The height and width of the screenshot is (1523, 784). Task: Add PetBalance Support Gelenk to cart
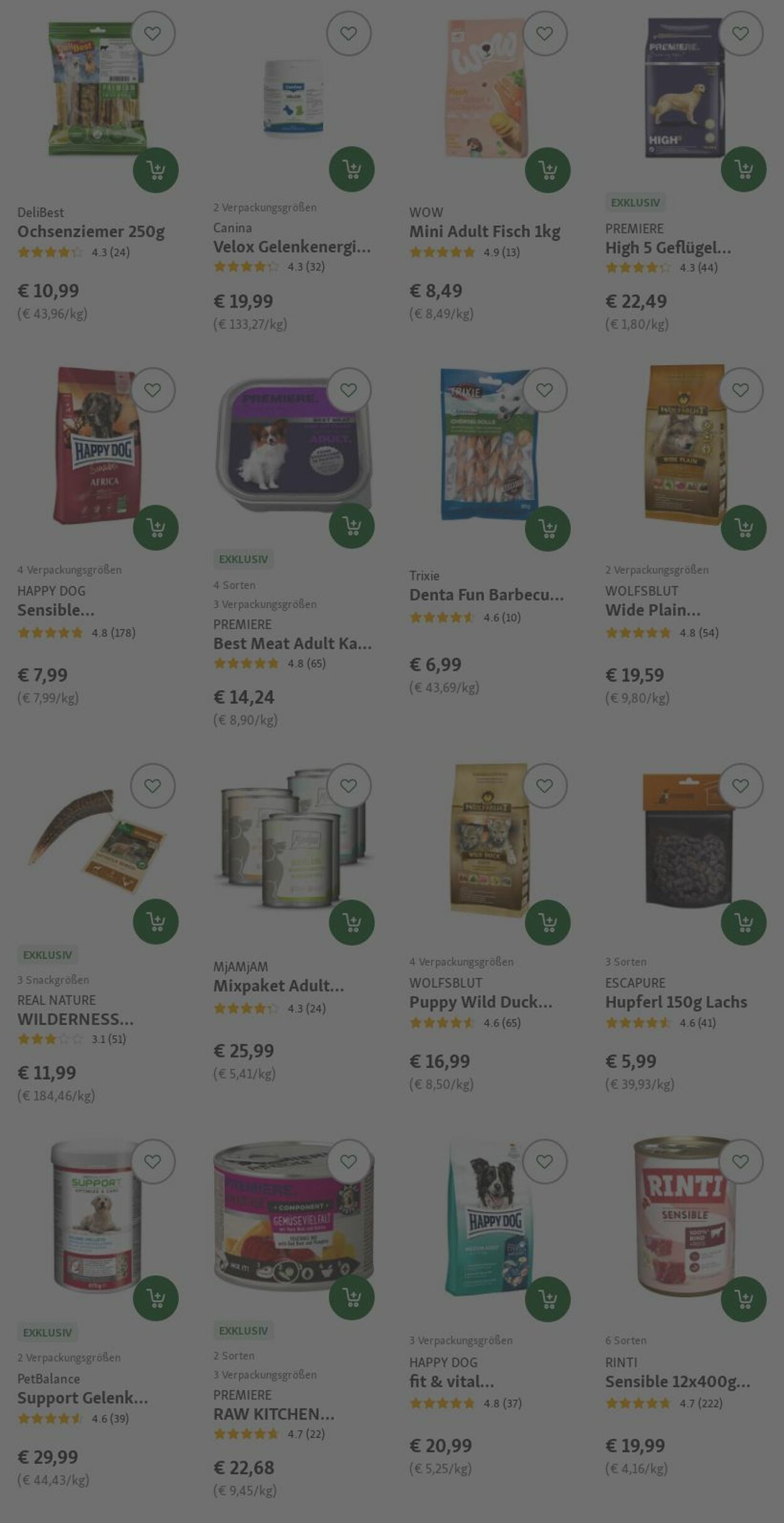tap(156, 1298)
